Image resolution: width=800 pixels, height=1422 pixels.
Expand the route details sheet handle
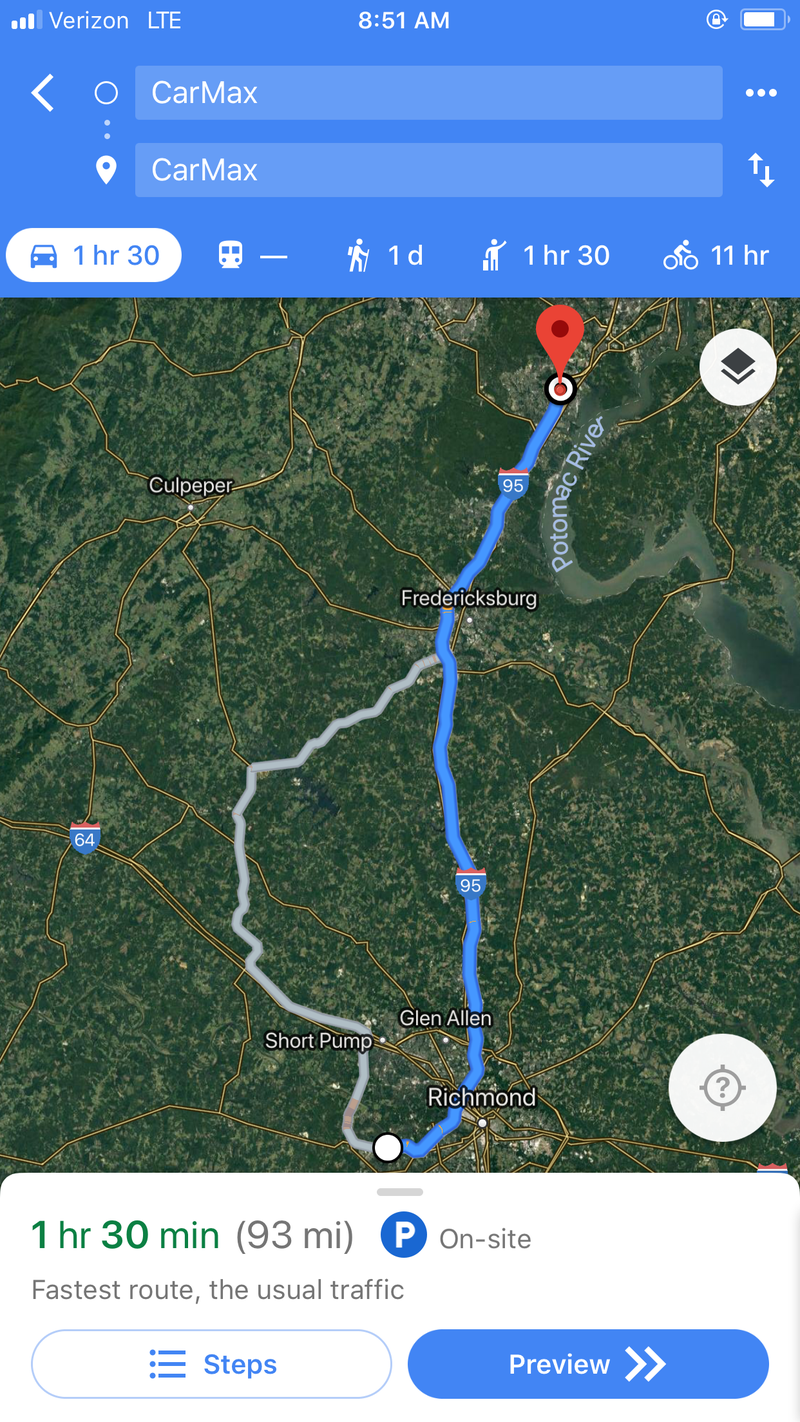pyautogui.click(x=400, y=1192)
